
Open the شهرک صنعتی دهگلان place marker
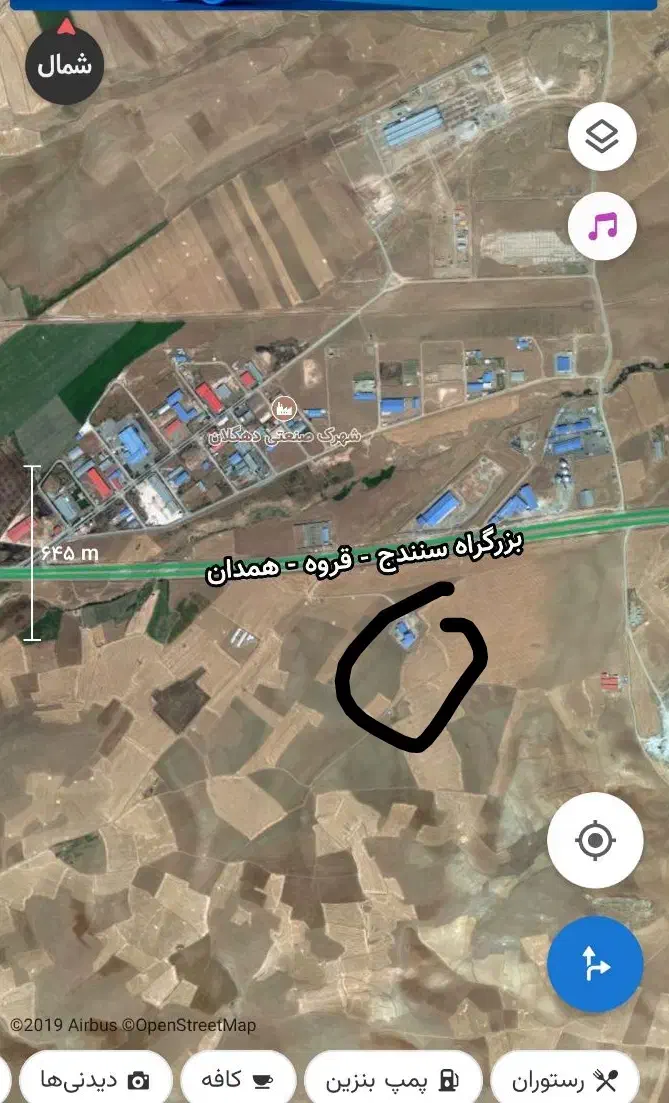coord(283,409)
